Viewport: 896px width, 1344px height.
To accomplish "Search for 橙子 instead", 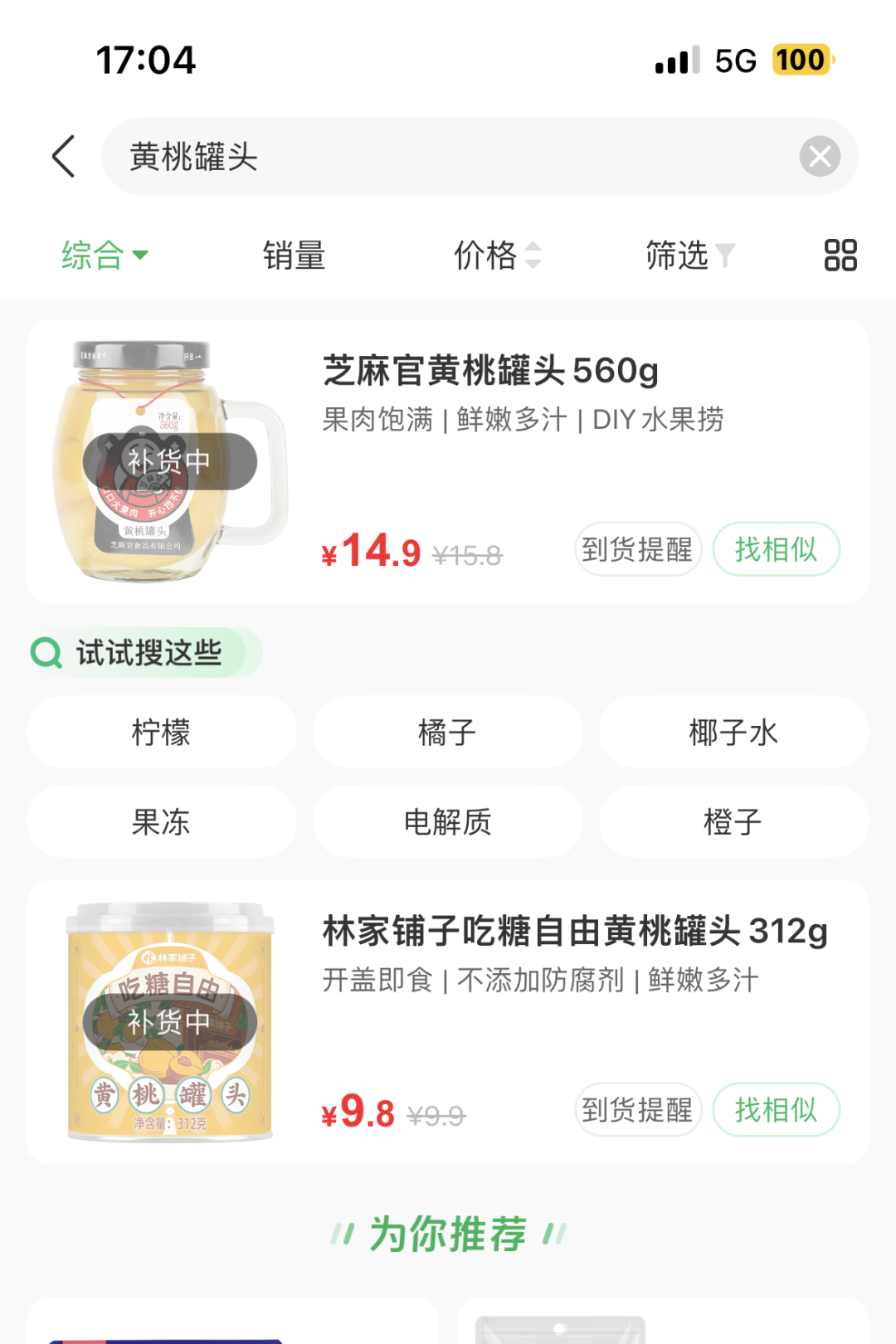I will (x=733, y=822).
